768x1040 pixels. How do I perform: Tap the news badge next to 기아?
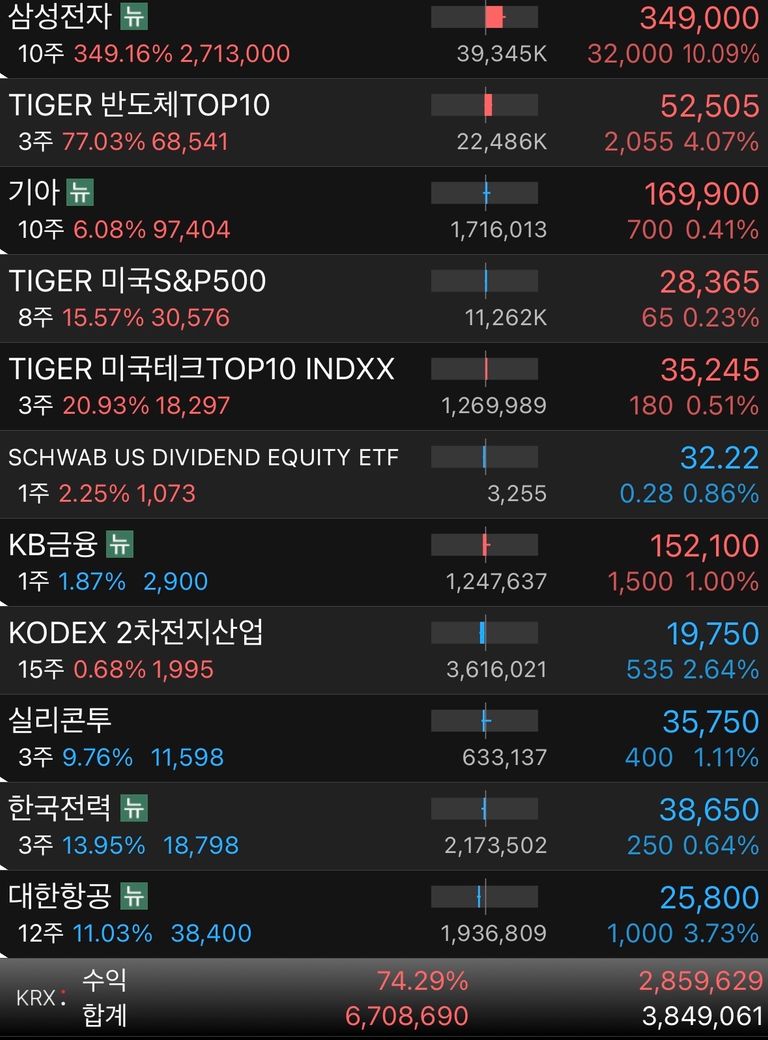point(80,192)
